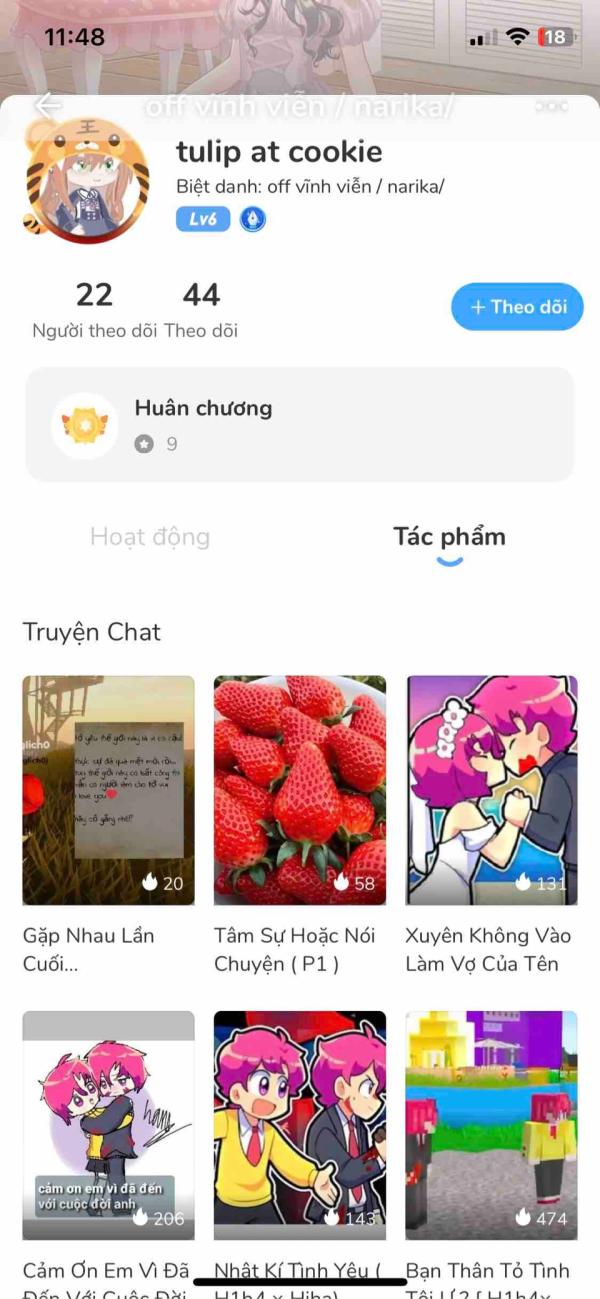Open the Huân chương medals card
The height and width of the screenshot is (1299, 600).
[x=299, y=425]
